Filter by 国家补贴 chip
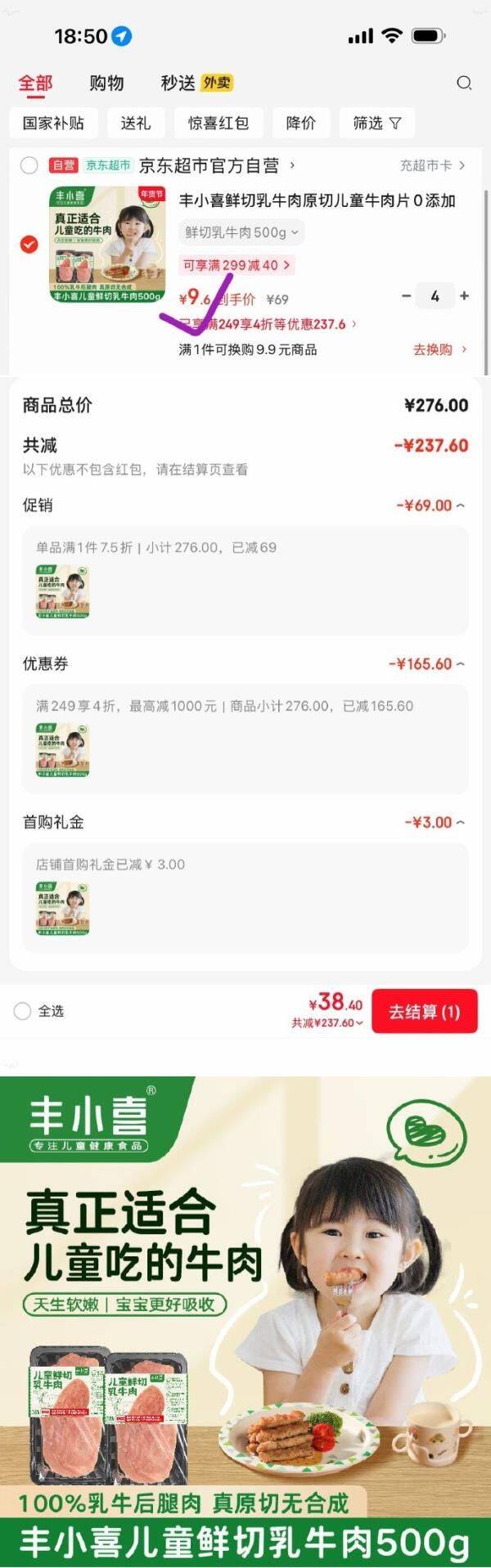This screenshot has width=491, height=1568. point(53,123)
